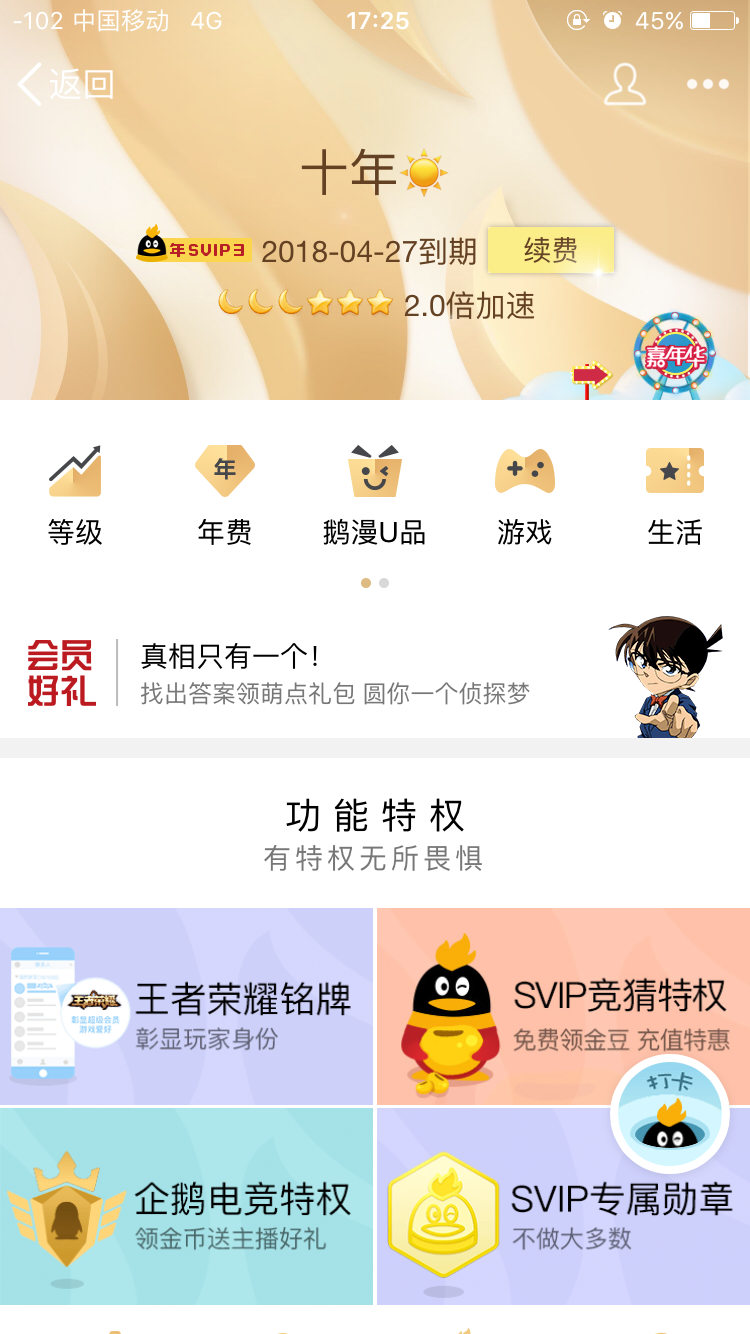The image size is (750, 1334).
Task: Open the SVIP专属勋章 card
Action: pyautogui.click(x=563, y=1206)
